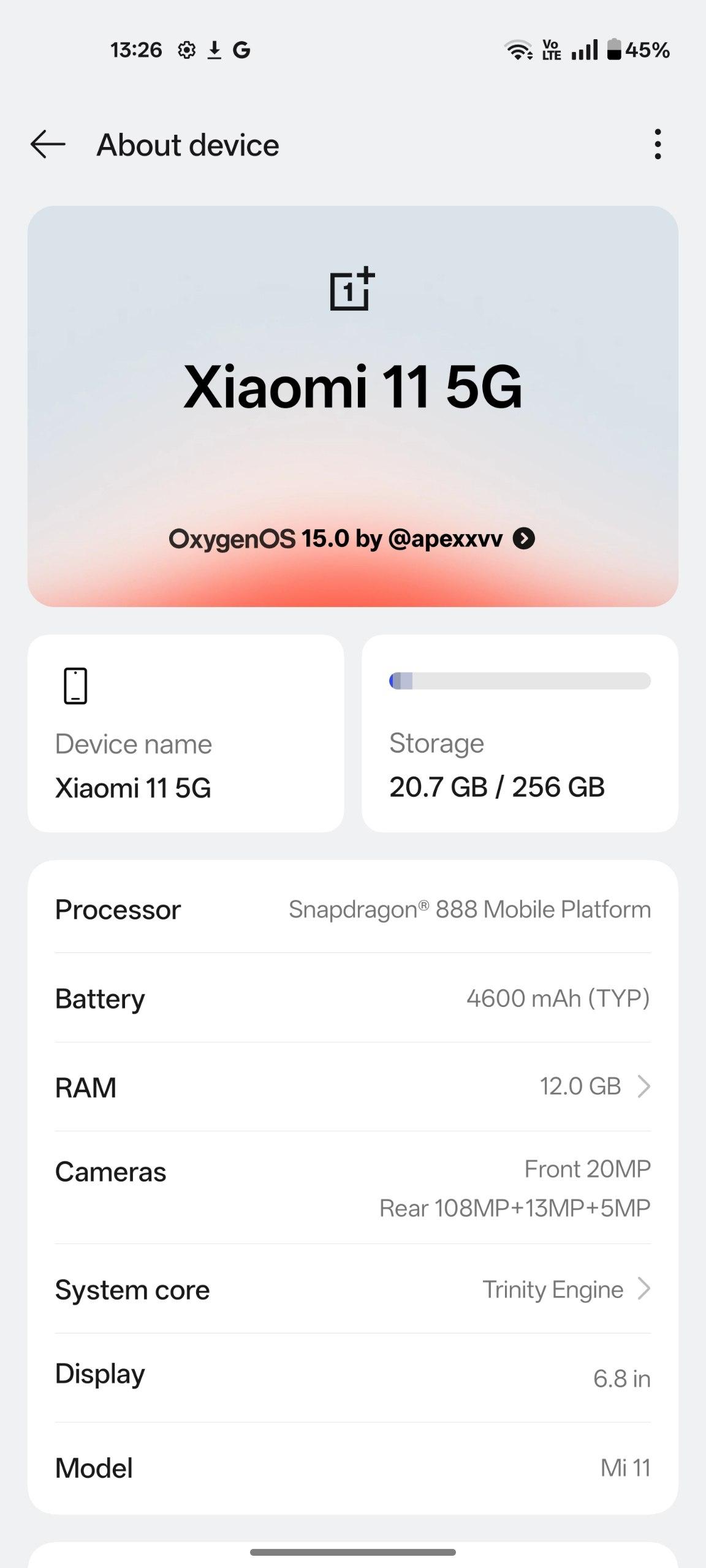Open OxygenOS 15.0 version details

click(x=352, y=539)
